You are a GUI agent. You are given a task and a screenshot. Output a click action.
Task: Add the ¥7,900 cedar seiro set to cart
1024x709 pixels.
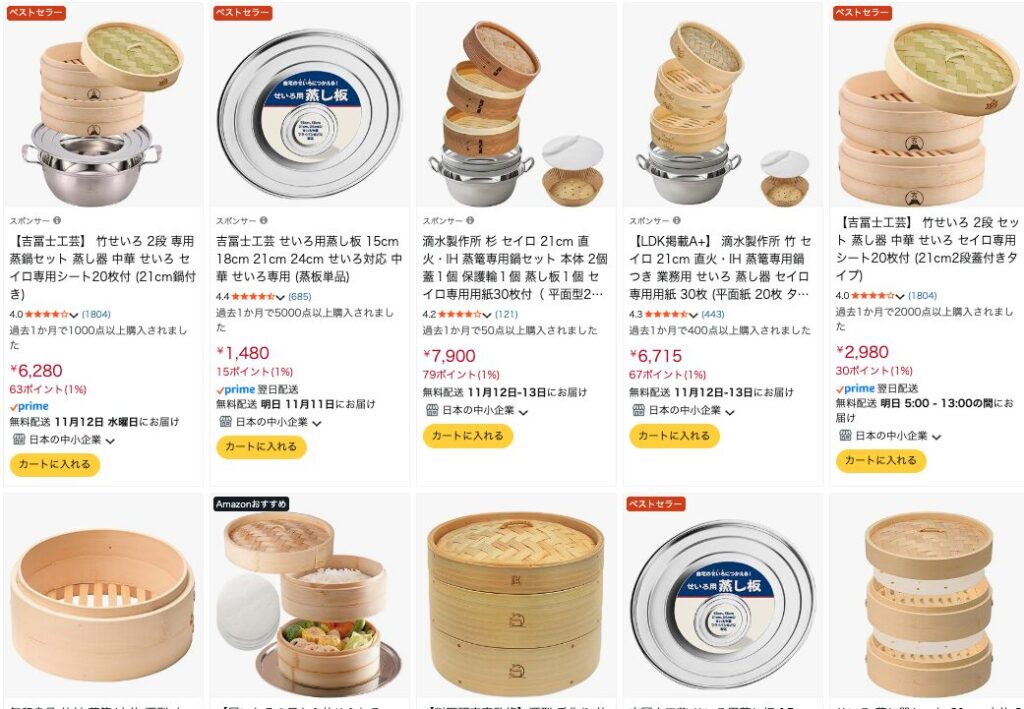click(467, 436)
